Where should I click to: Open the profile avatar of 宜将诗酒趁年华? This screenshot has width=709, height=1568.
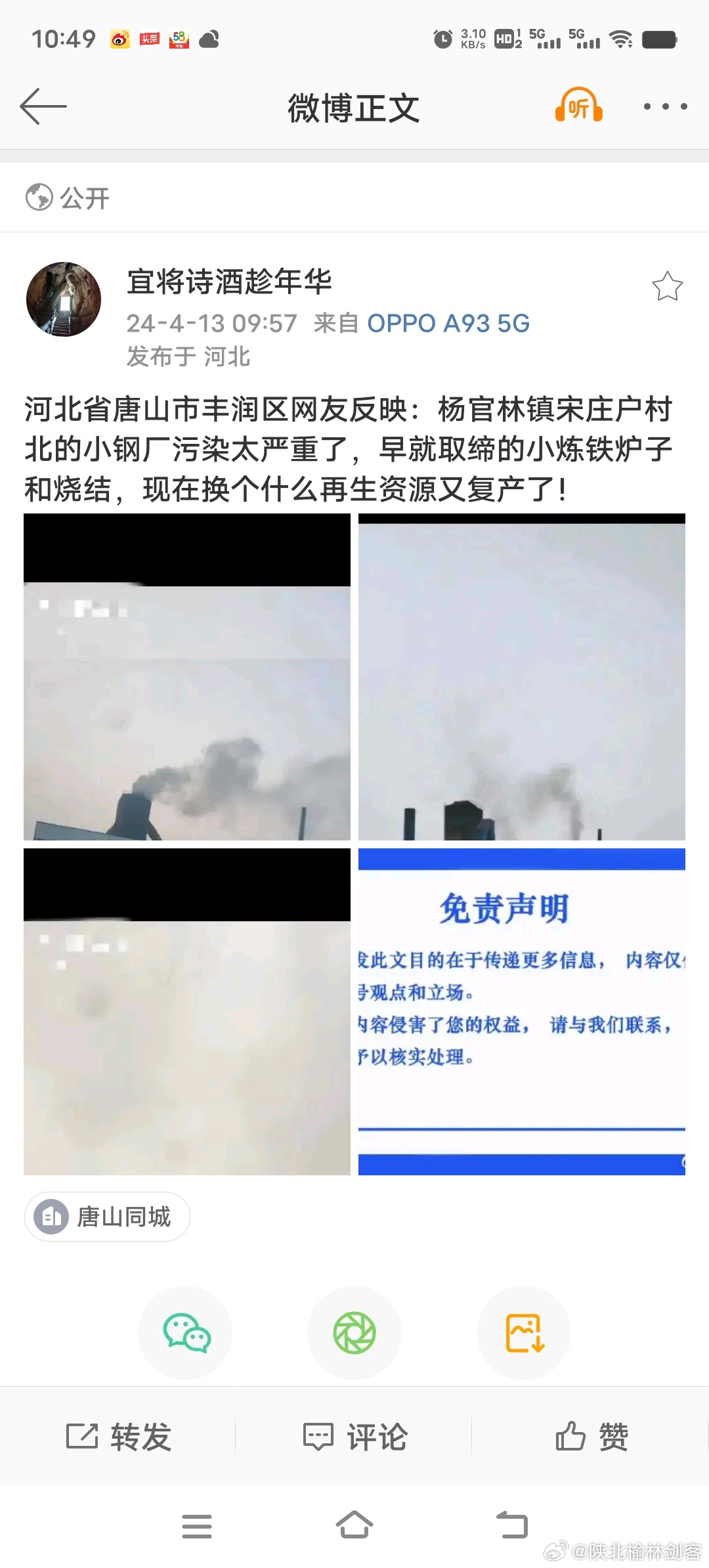coord(64,299)
